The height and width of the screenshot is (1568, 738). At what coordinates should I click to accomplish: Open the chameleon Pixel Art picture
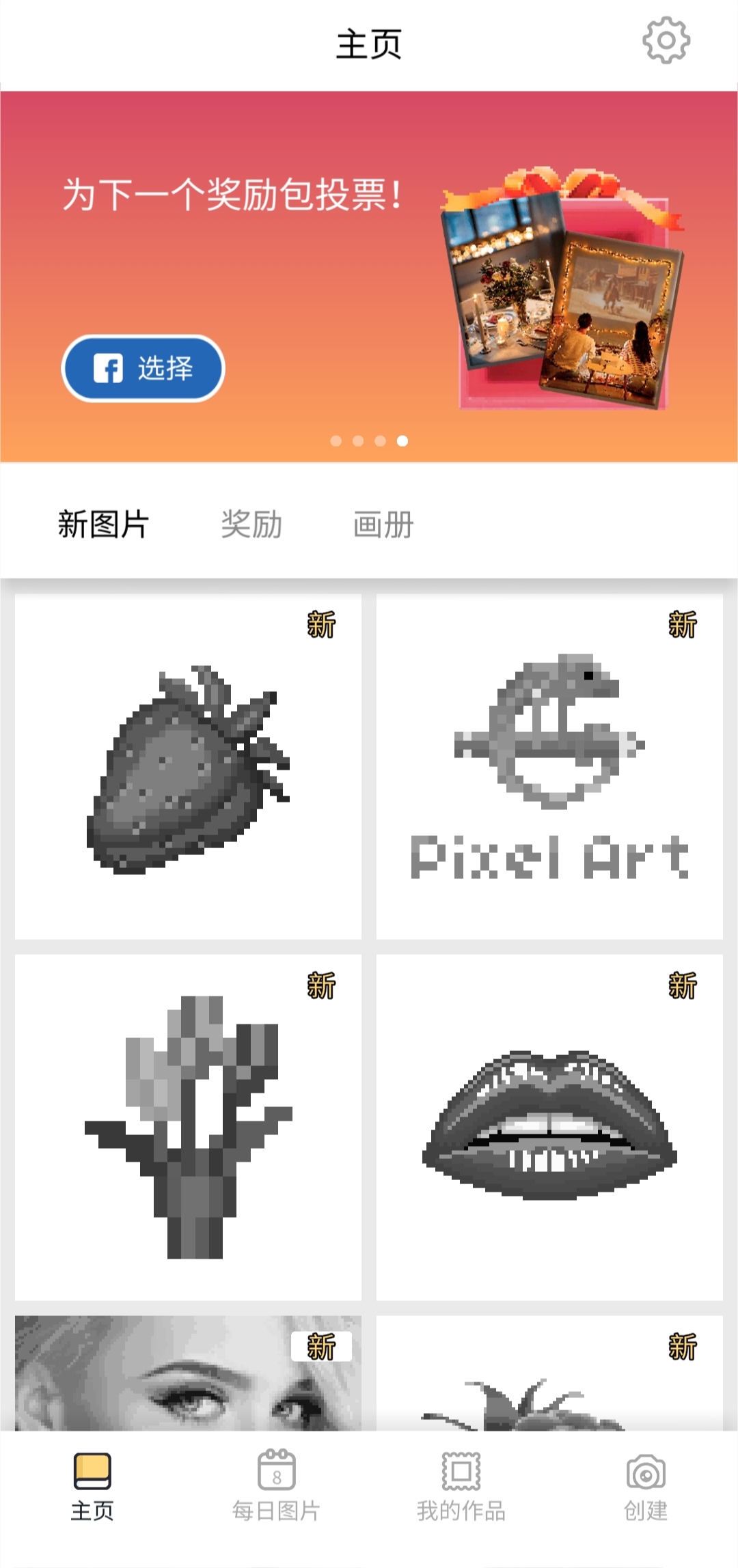click(x=549, y=766)
